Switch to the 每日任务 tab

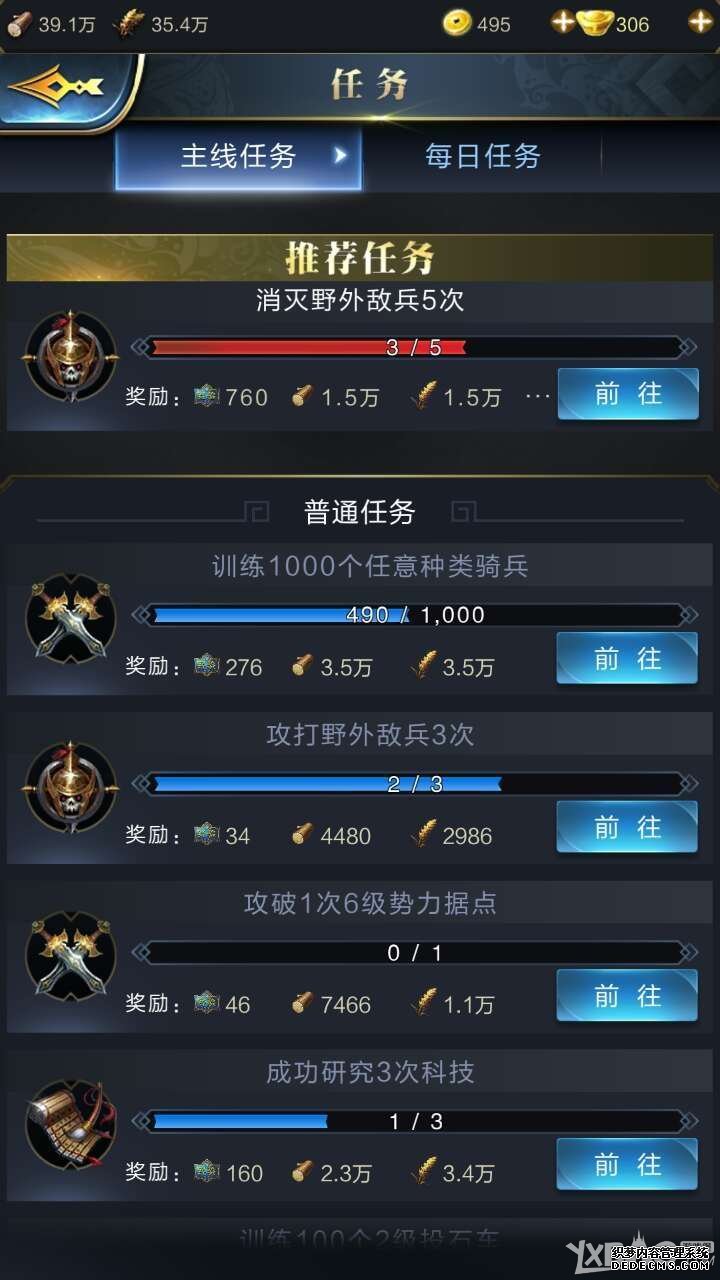(483, 156)
